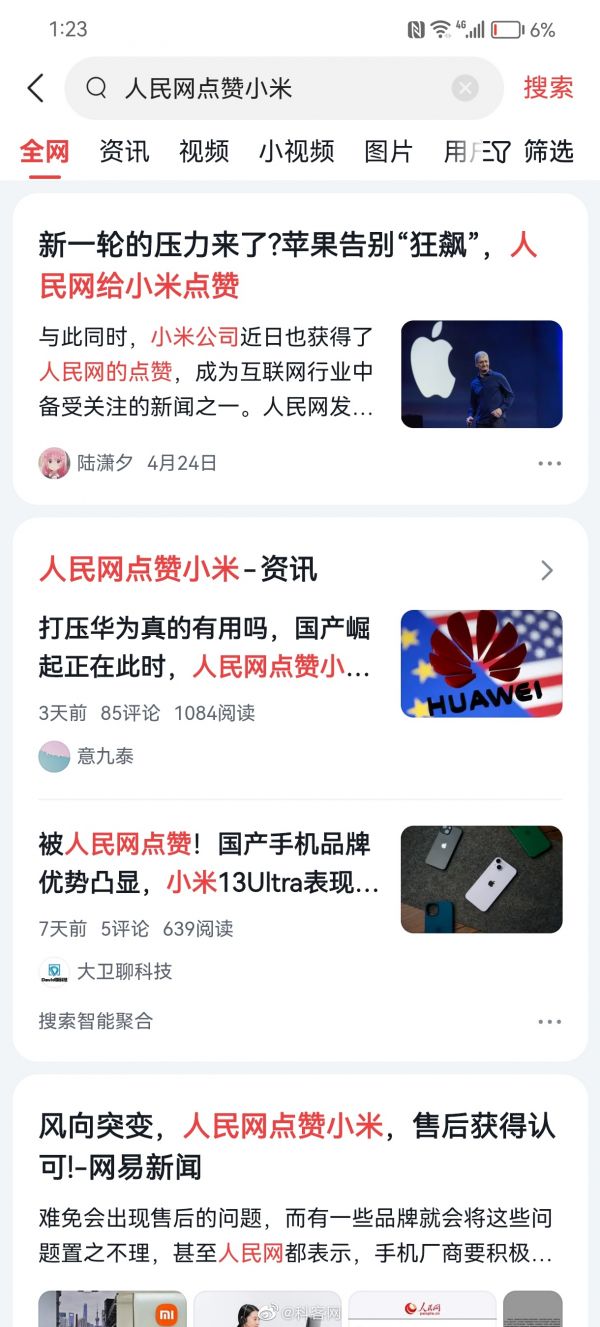The height and width of the screenshot is (1327, 600).
Task: Switch to the 视频 tab
Action: click(x=204, y=151)
